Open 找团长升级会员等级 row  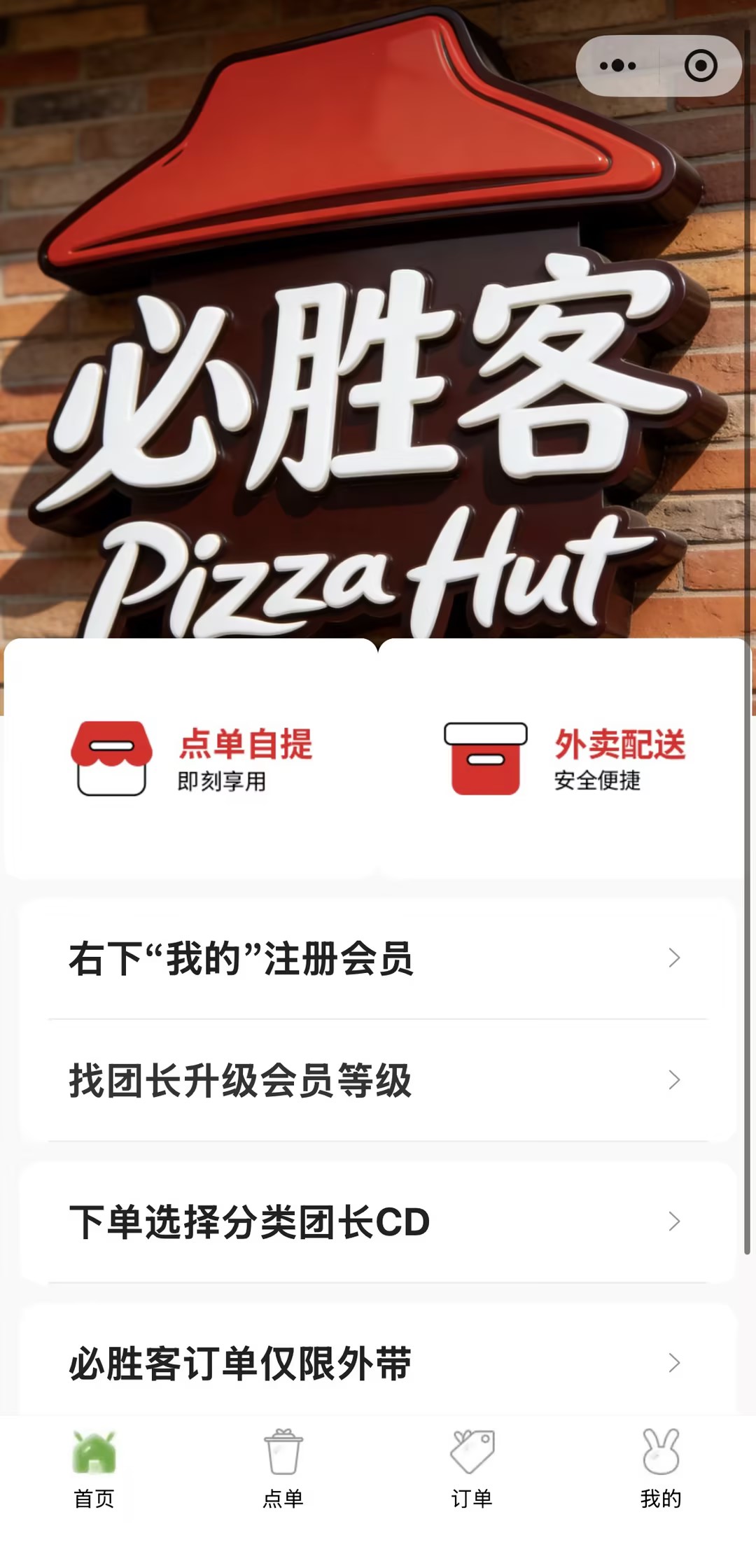(x=378, y=1080)
